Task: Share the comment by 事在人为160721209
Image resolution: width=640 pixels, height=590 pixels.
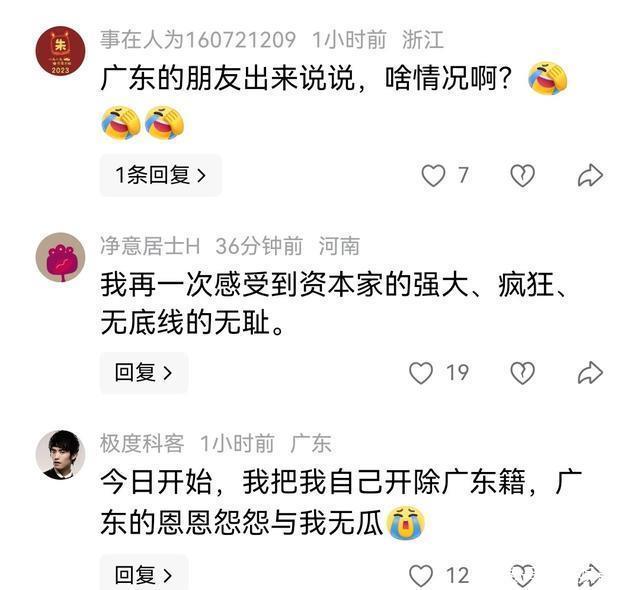Action: (x=590, y=176)
